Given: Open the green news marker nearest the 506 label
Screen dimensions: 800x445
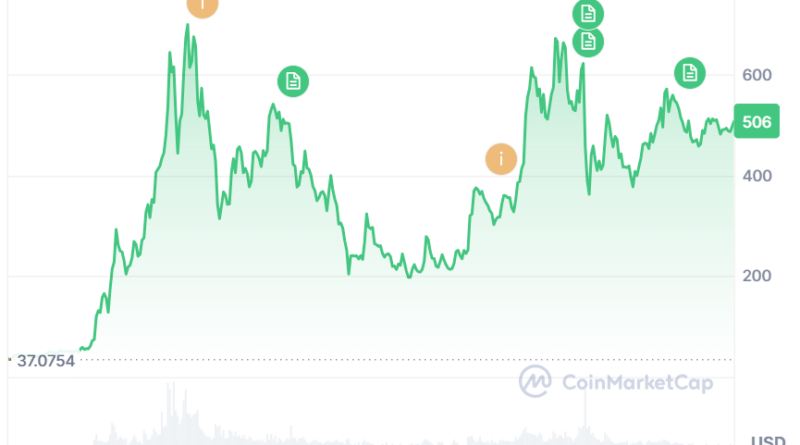Looking at the screenshot, I should pos(690,73).
